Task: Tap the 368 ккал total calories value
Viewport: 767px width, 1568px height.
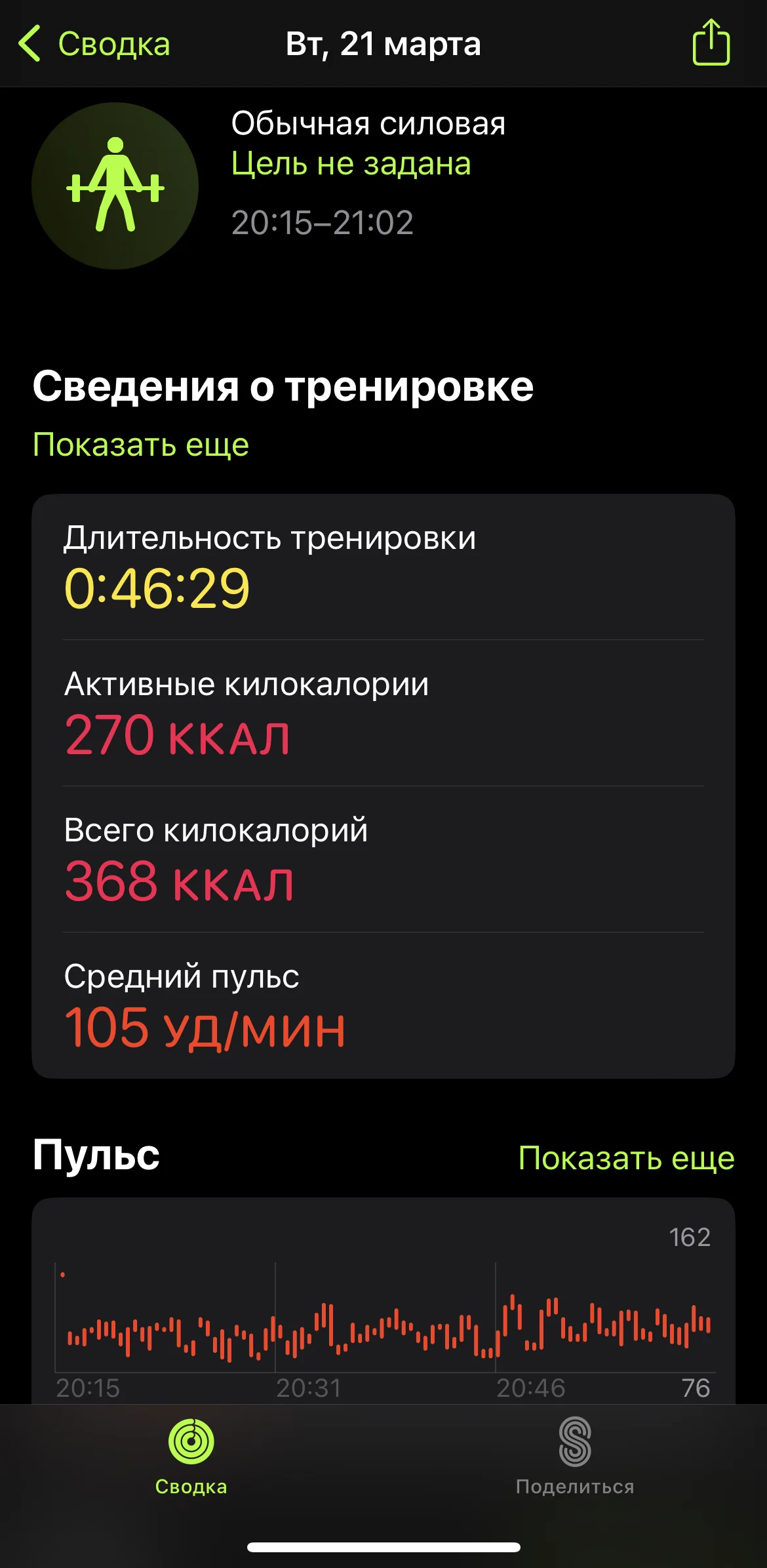Action: coord(177,881)
